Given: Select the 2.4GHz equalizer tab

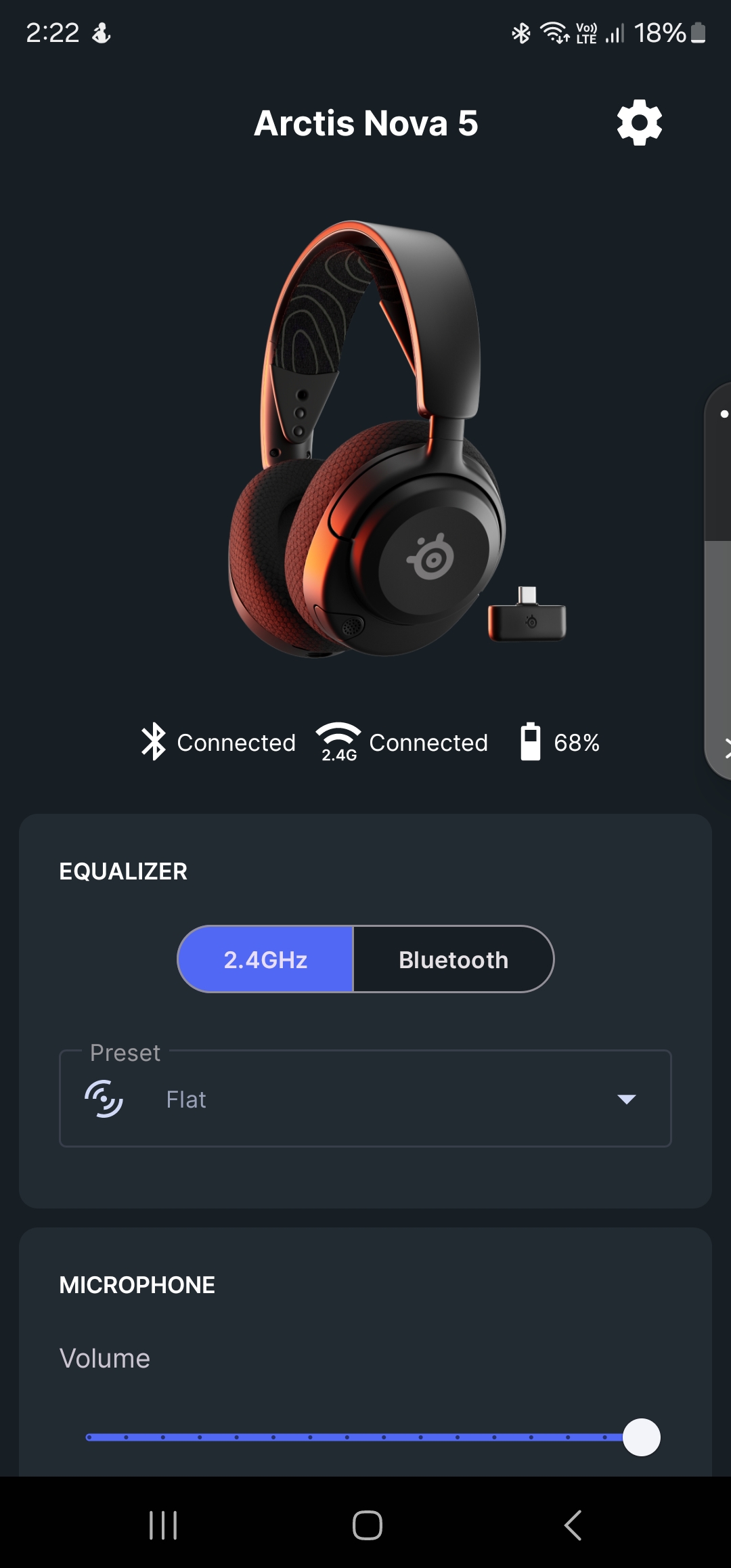Looking at the screenshot, I should tap(265, 959).
